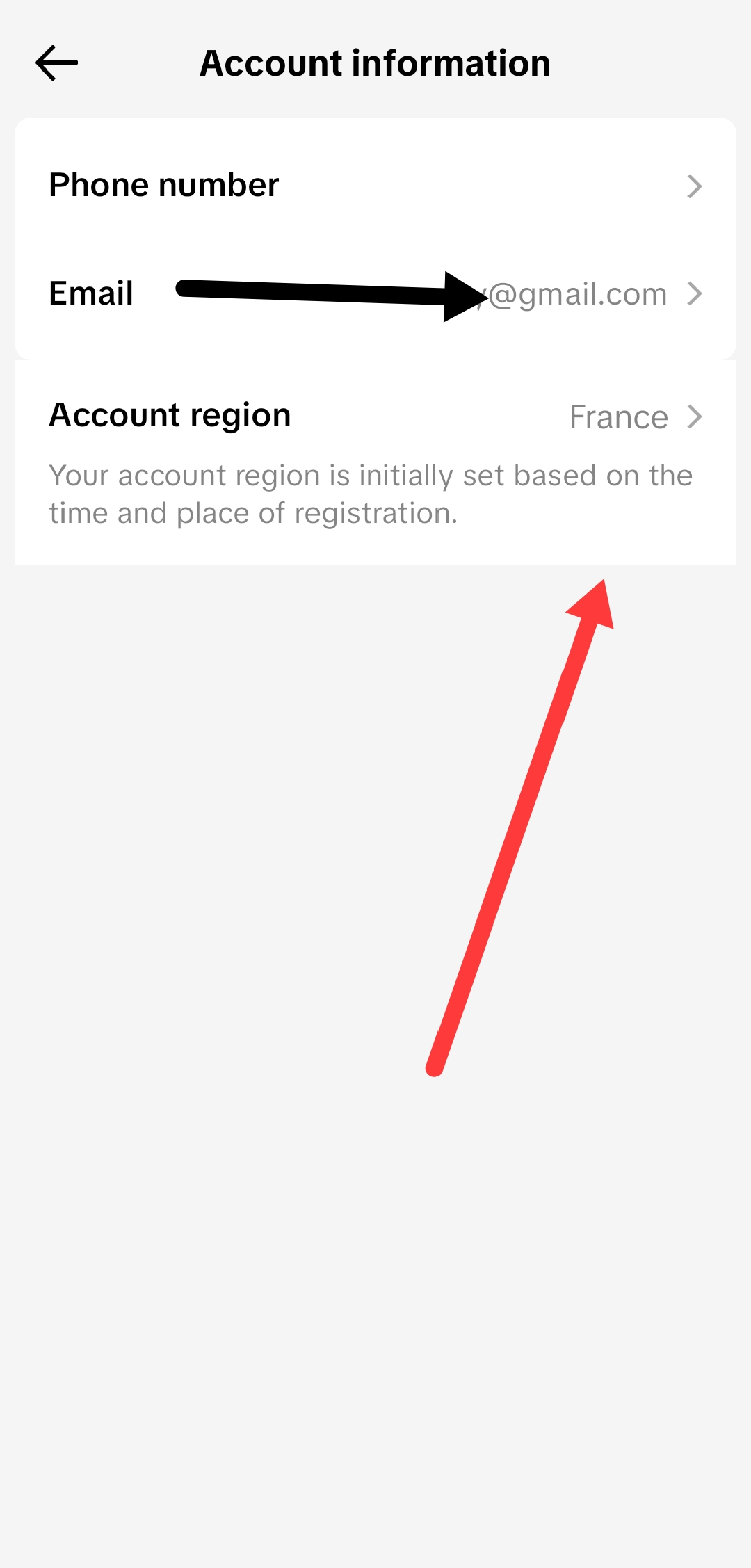This screenshot has height=1568, width=751.
Task: Open the Phone number setting
Action: [x=375, y=185]
